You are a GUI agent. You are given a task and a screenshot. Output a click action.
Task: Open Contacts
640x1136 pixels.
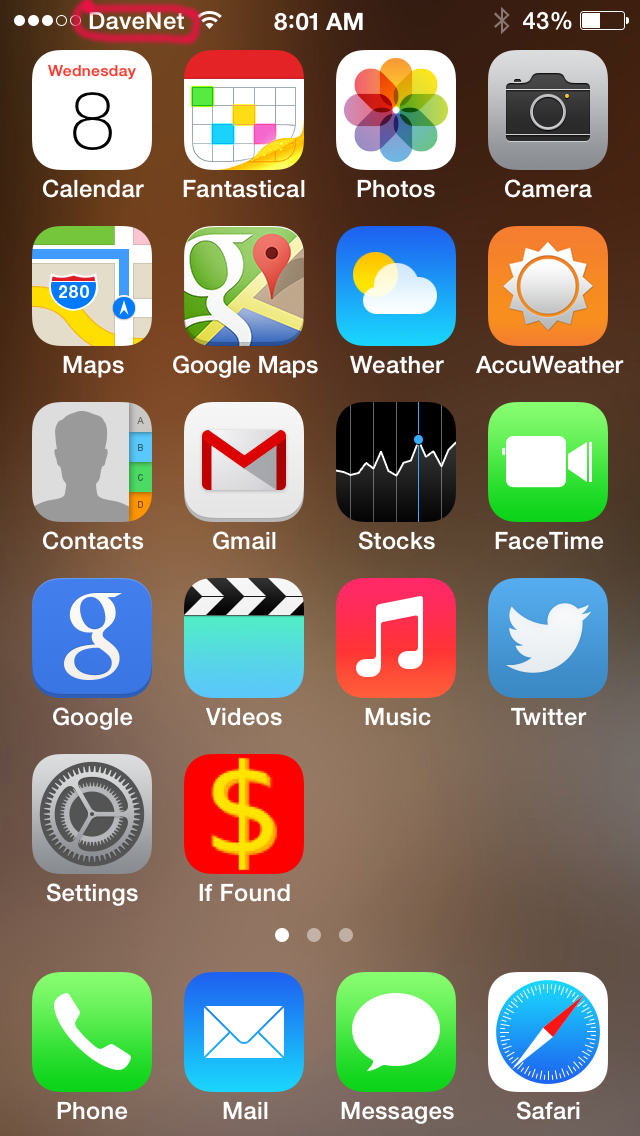pos(92,462)
